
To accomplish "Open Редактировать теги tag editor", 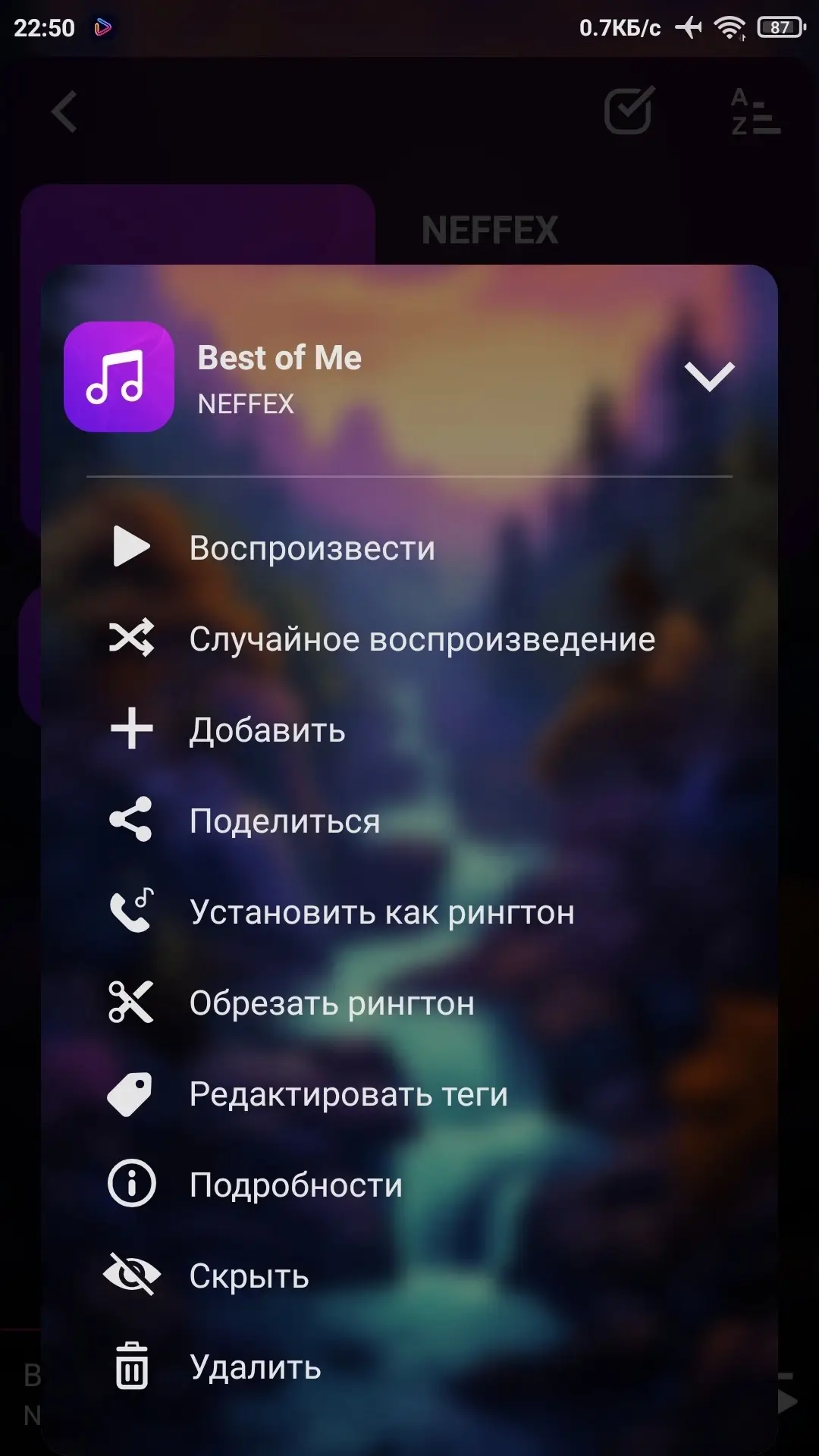I will (x=348, y=1094).
